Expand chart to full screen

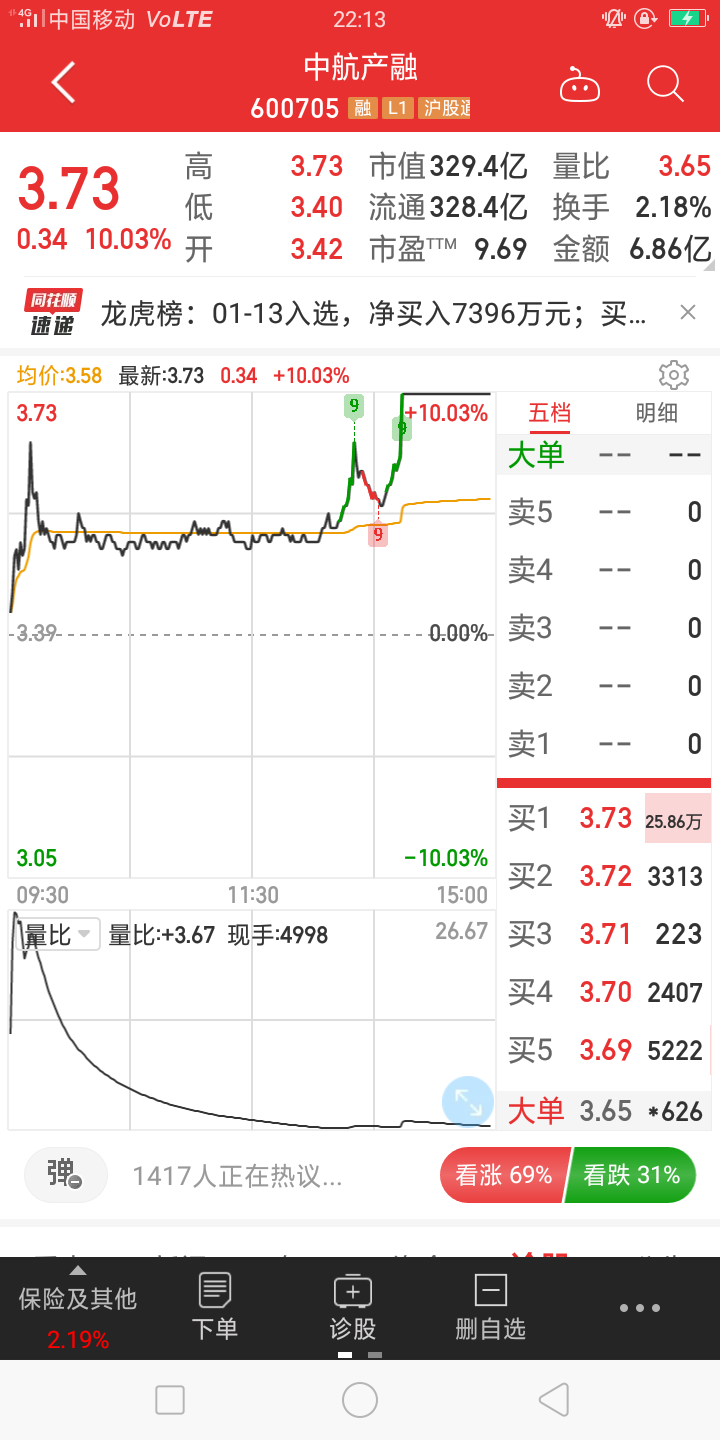pyautogui.click(x=467, y=1102)
